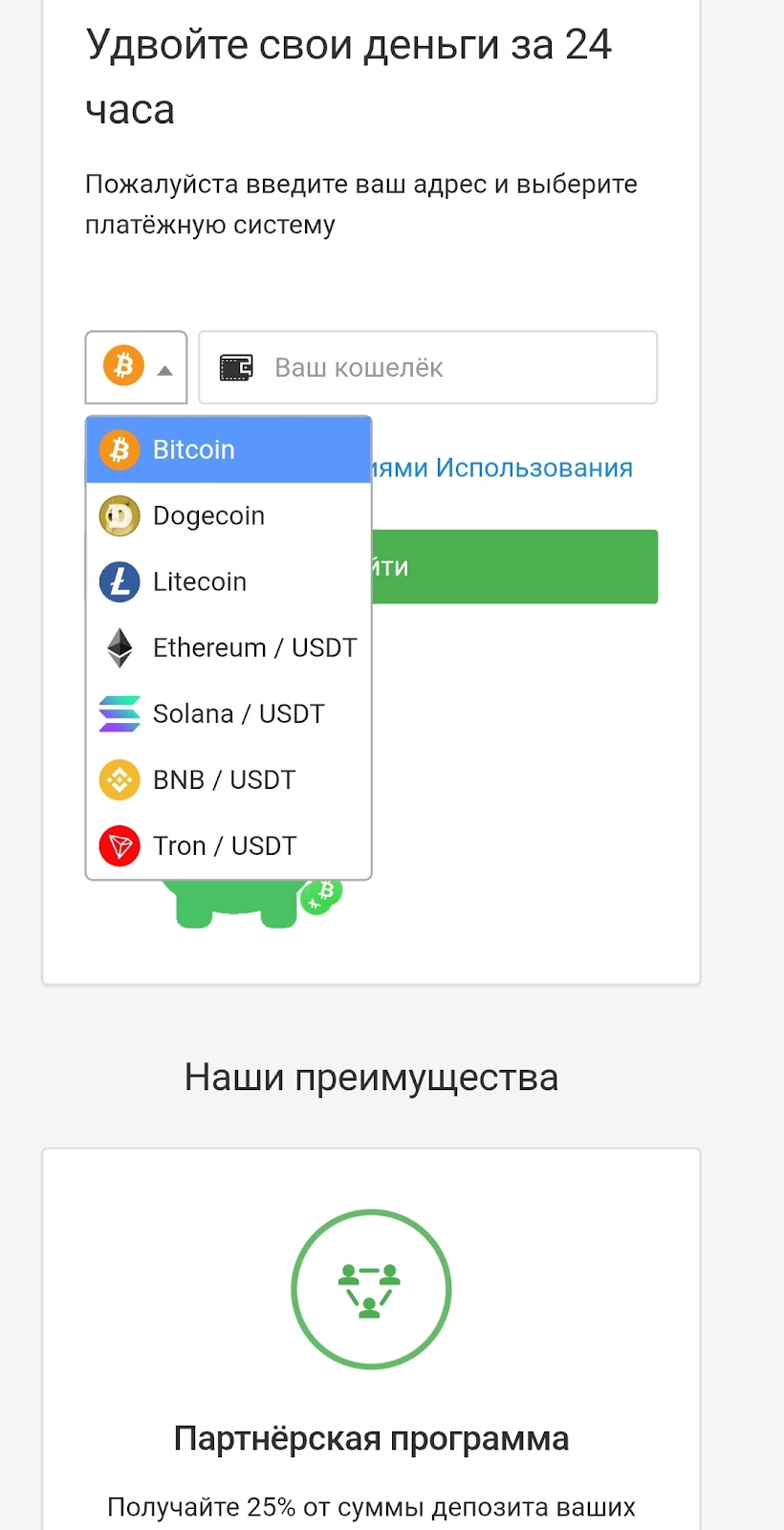
Task: Click the Dogecoin coin icon
Action: [x=118, y=515]
